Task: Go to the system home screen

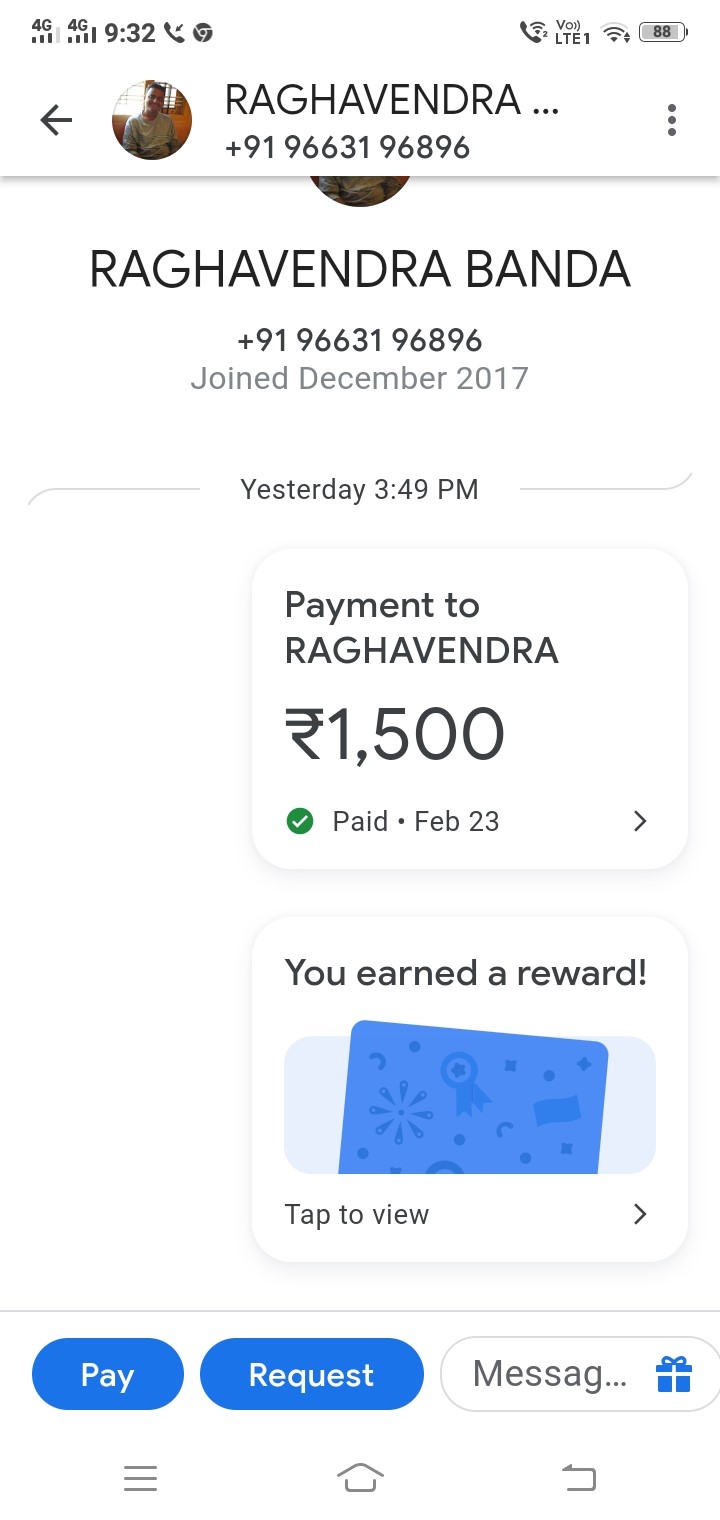Action: click(360, 1477)
